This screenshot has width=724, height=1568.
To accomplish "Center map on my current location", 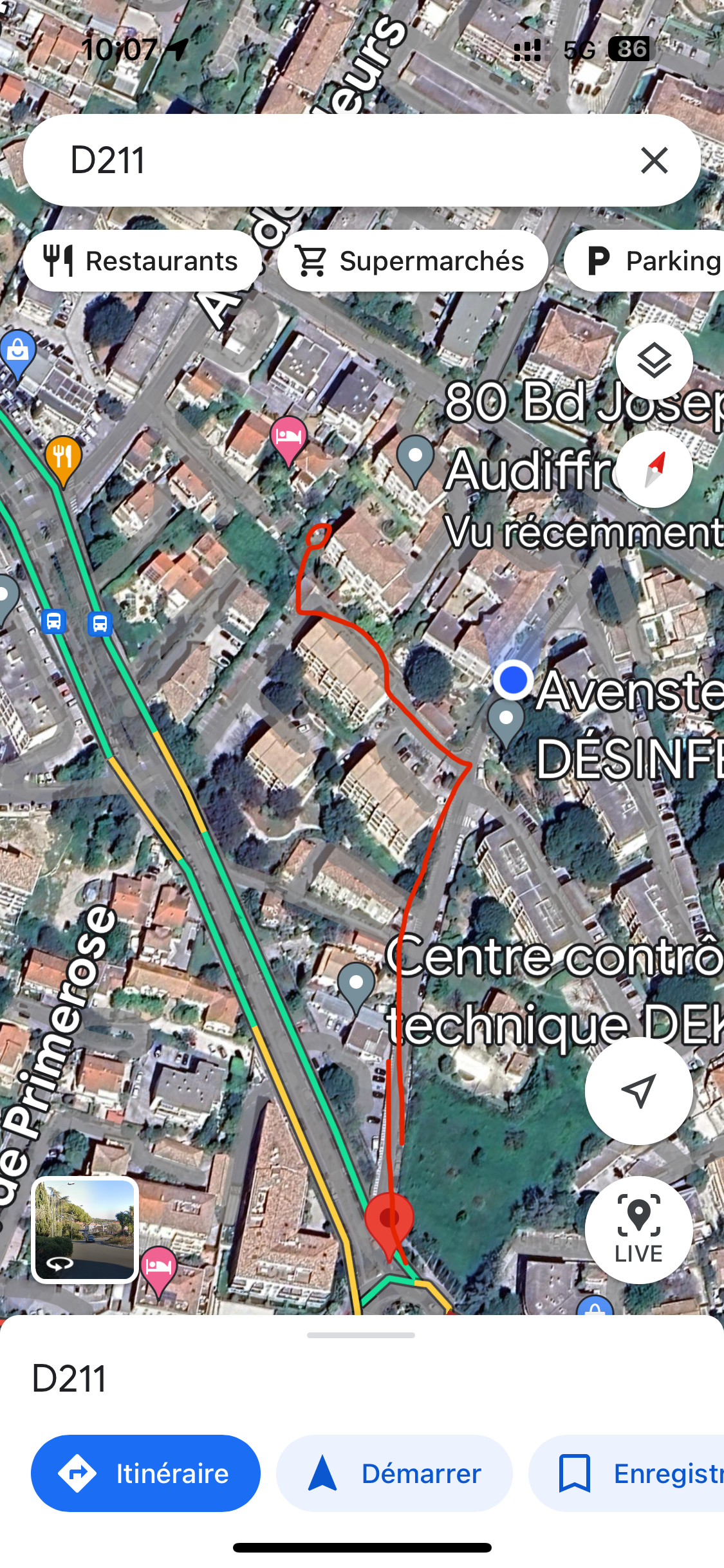I will coord(638,1090).
